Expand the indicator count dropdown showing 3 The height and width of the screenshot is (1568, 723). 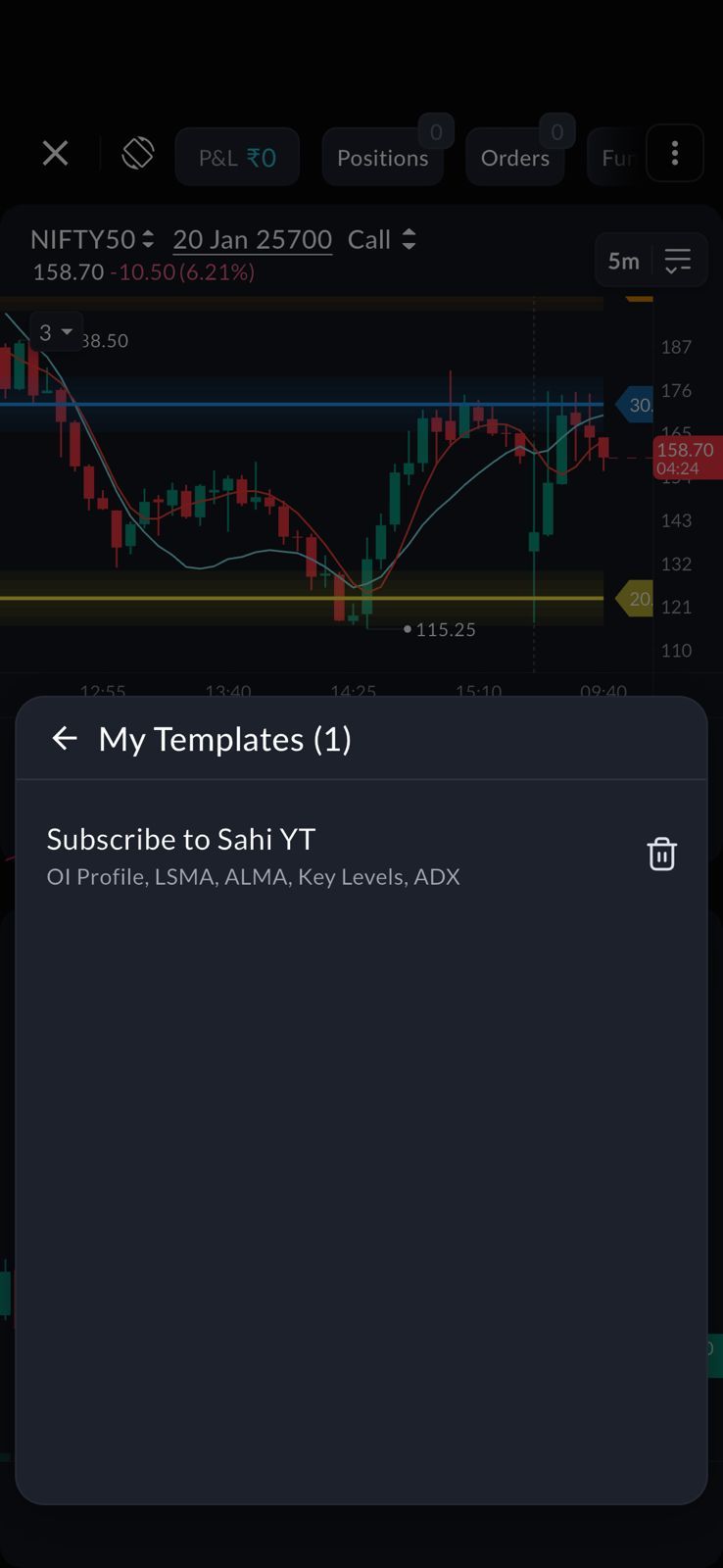click(x=55, y=332)
